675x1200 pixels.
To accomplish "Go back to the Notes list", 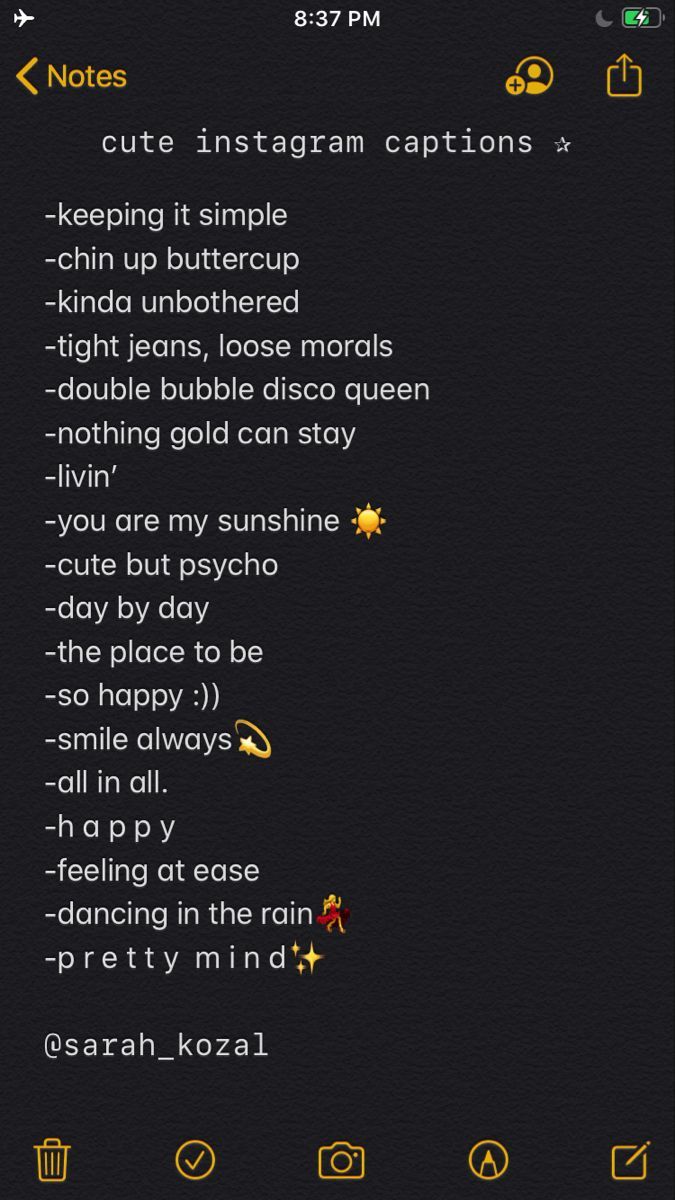I will (71, 77).
